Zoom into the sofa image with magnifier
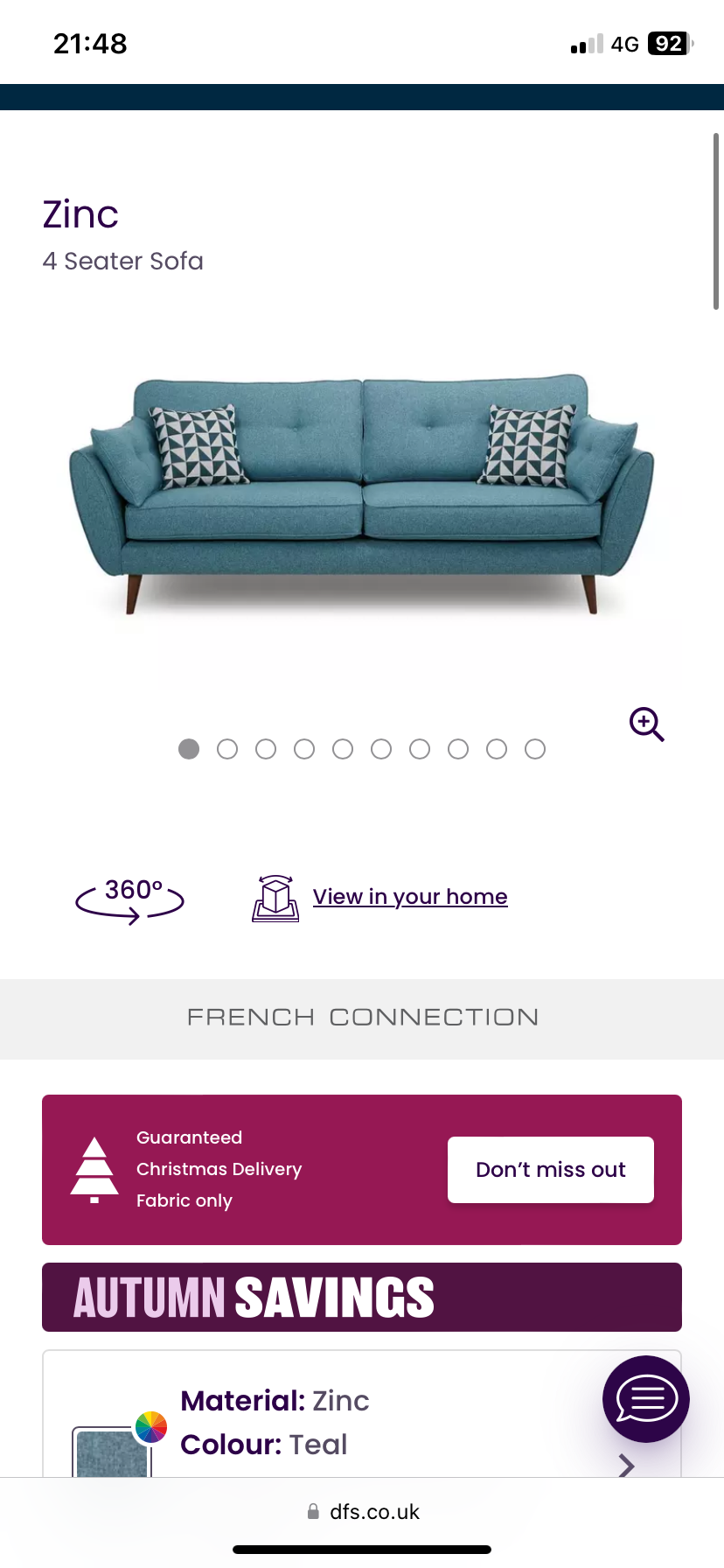Image resolution: width=724 pixels, height=1568 pixels. click(x=647, y=724)
